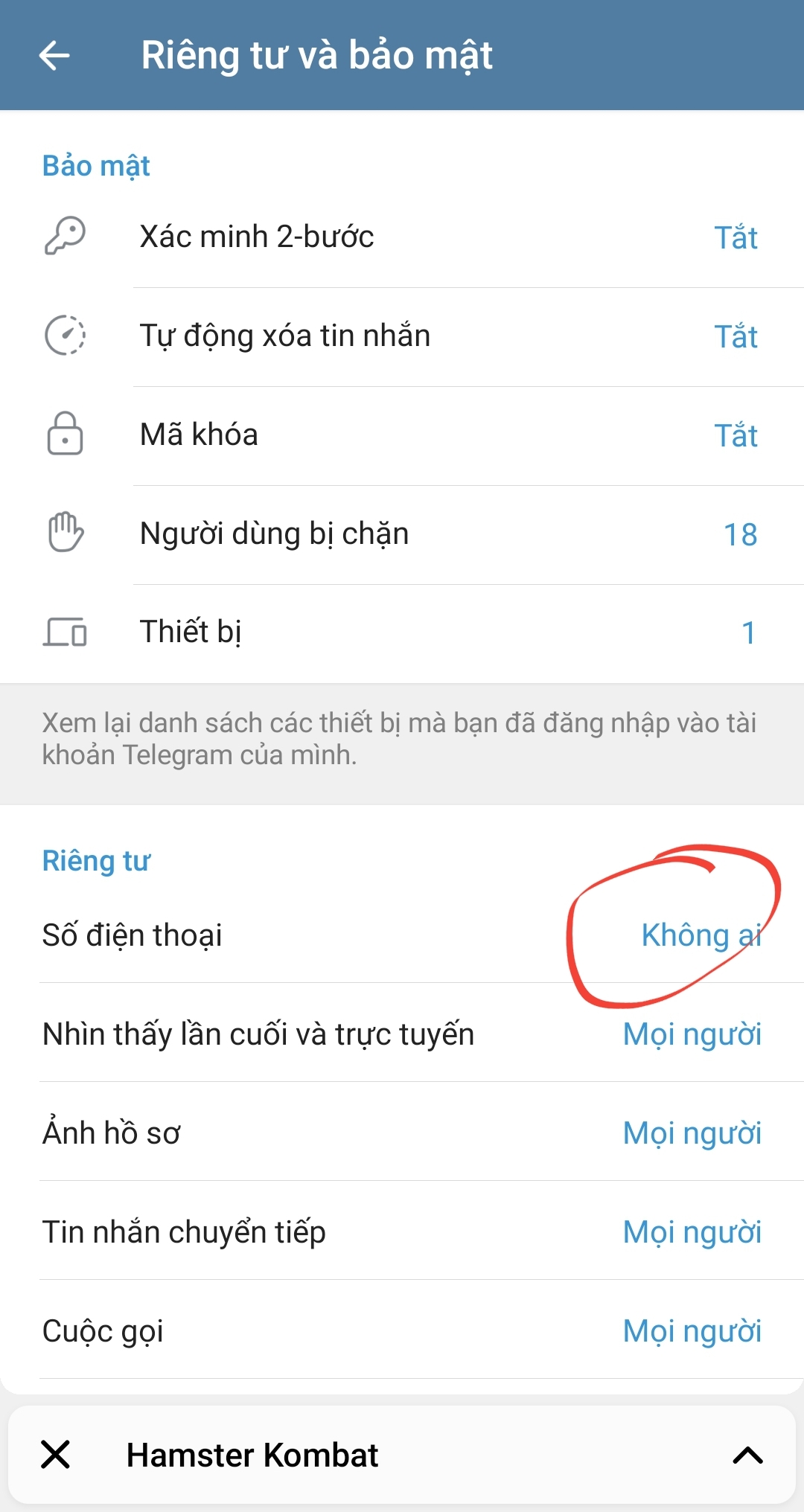Open 'Ảnh hồ sơ' visibility options
The height and width of the screenshot is (1512, 804).
692,1133
